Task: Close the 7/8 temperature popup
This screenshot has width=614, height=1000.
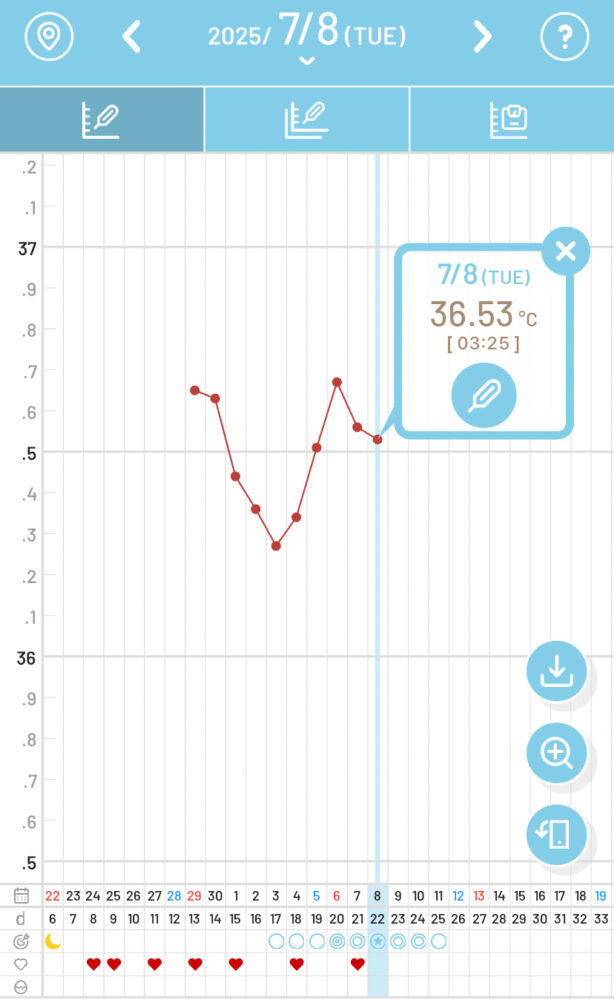Action: pyautogui.click(x=566, y=251)
